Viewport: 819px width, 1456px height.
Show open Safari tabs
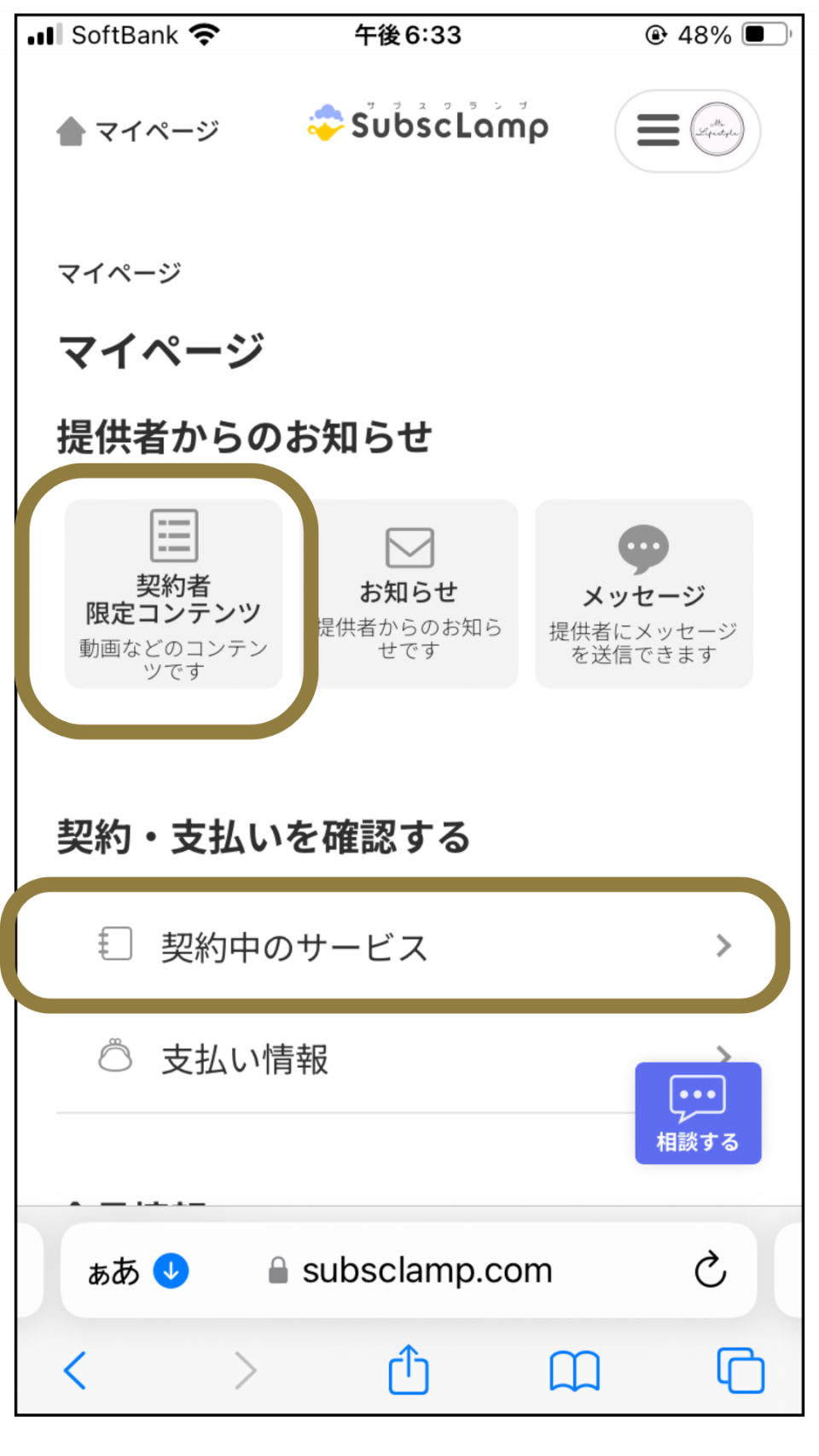click(x=741, y=1370)
